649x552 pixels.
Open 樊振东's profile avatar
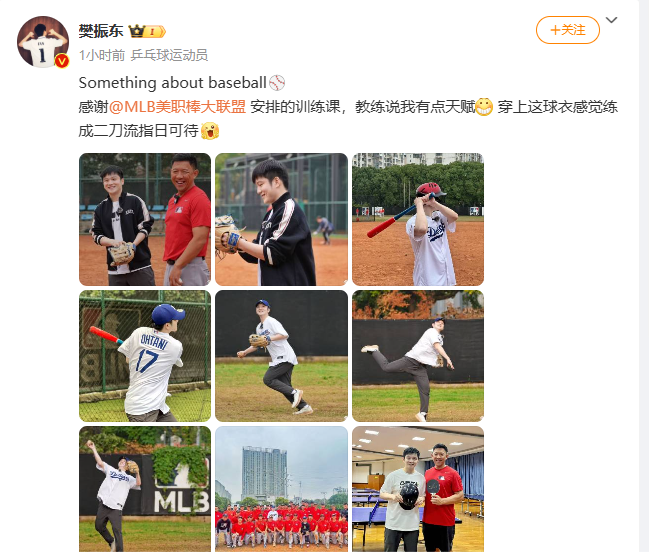pos(43,42)
